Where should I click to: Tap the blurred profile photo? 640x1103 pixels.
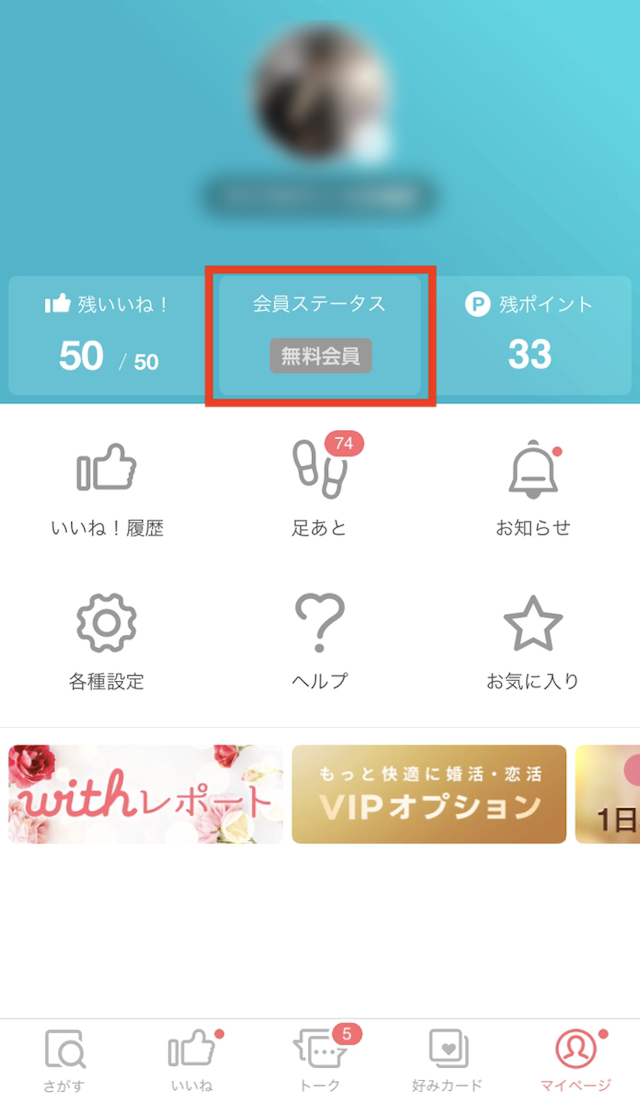(x=320, y=100)
